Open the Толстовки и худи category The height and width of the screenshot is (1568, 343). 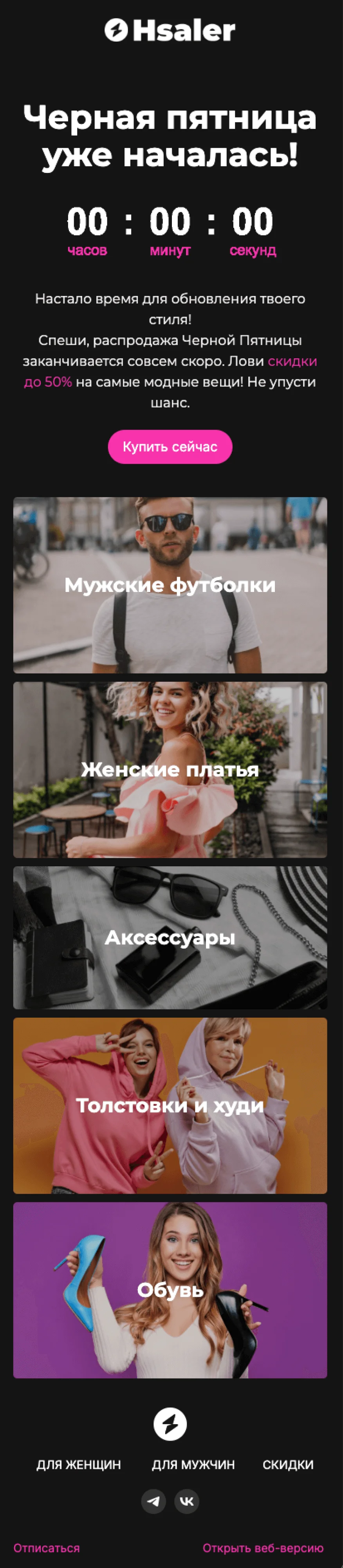pyautogui.click(x=170, y=1105)
